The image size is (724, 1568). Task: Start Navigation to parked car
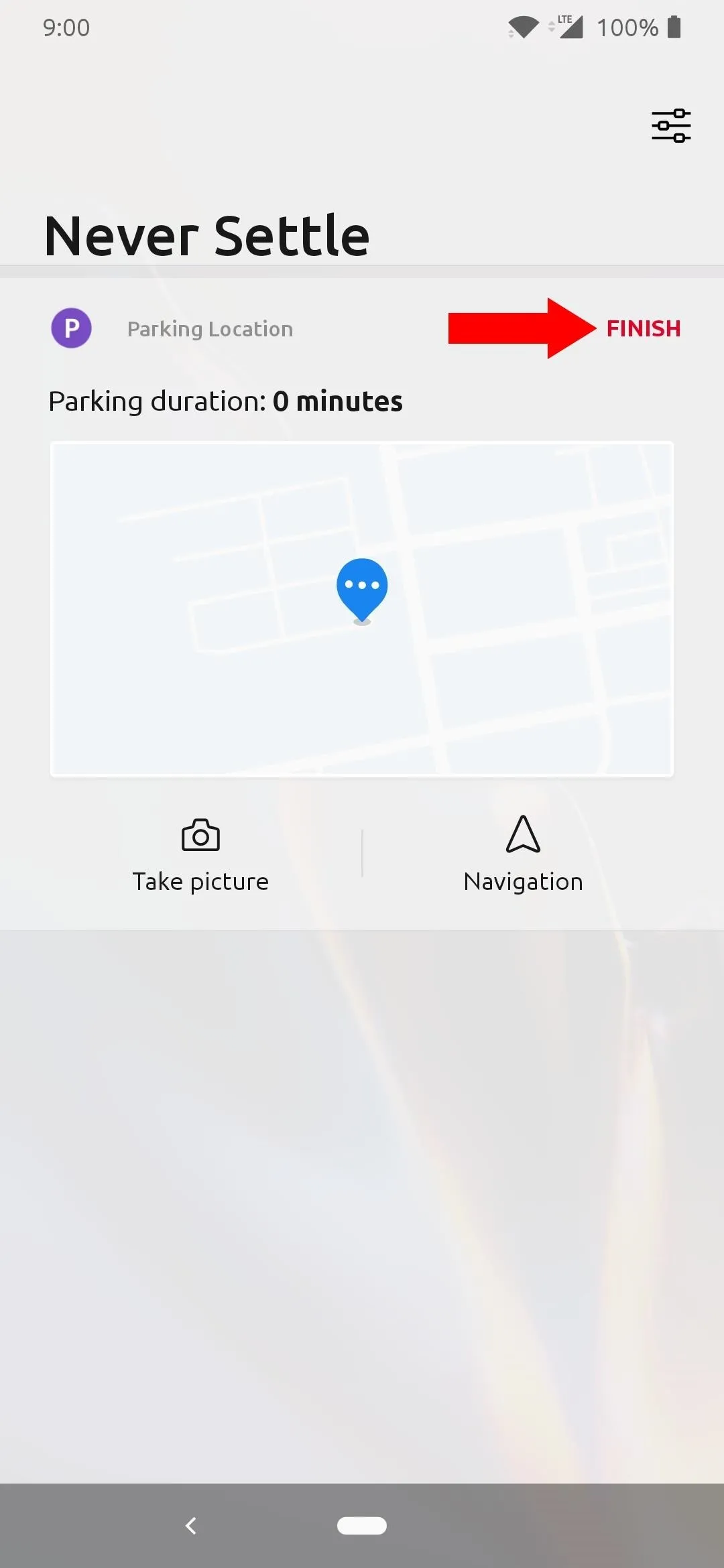(523, 856)
